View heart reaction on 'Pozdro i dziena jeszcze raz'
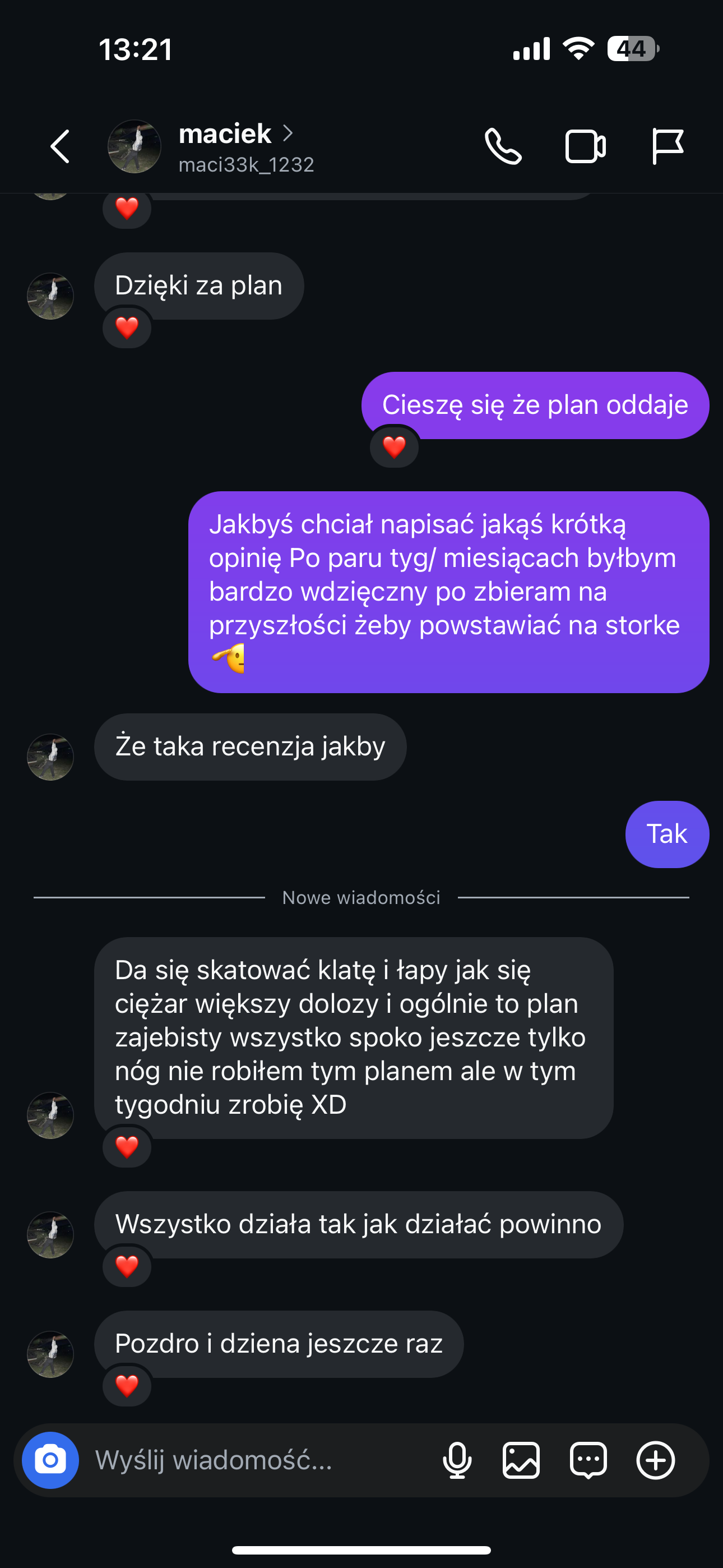 pos(127,1386)
